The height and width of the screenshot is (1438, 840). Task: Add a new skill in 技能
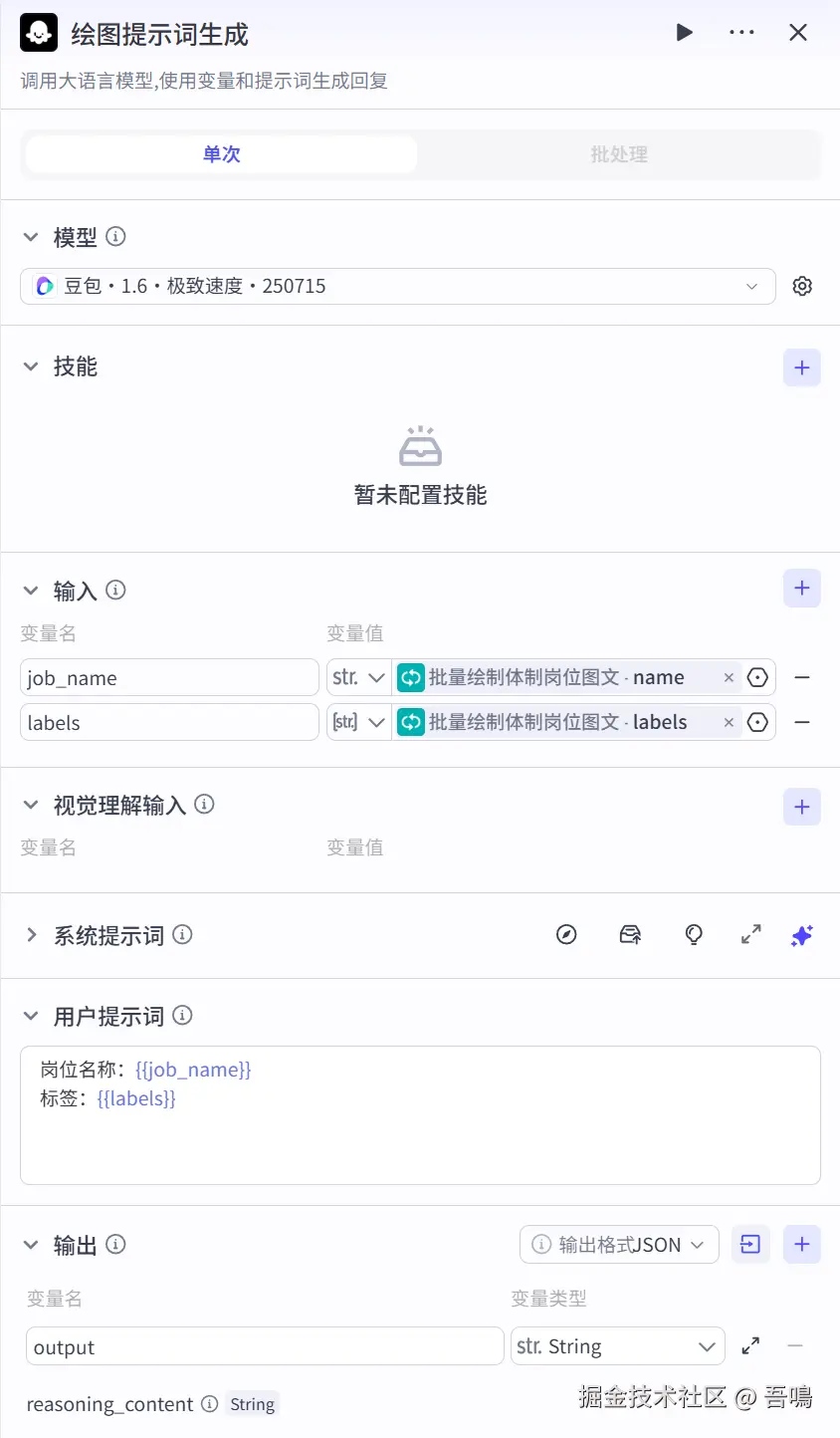(x=802, y=367)
